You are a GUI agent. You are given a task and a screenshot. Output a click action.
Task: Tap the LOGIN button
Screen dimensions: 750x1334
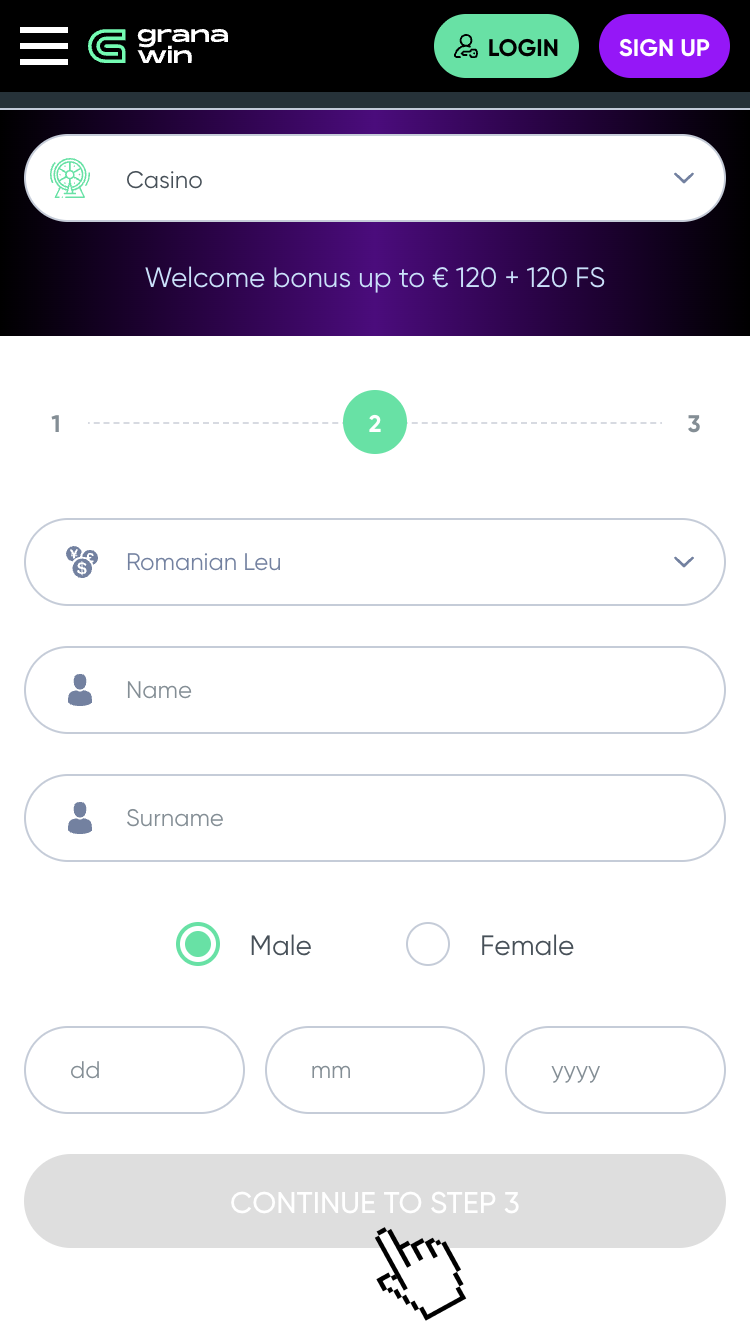pyautogui.click(x=506, y=47)
